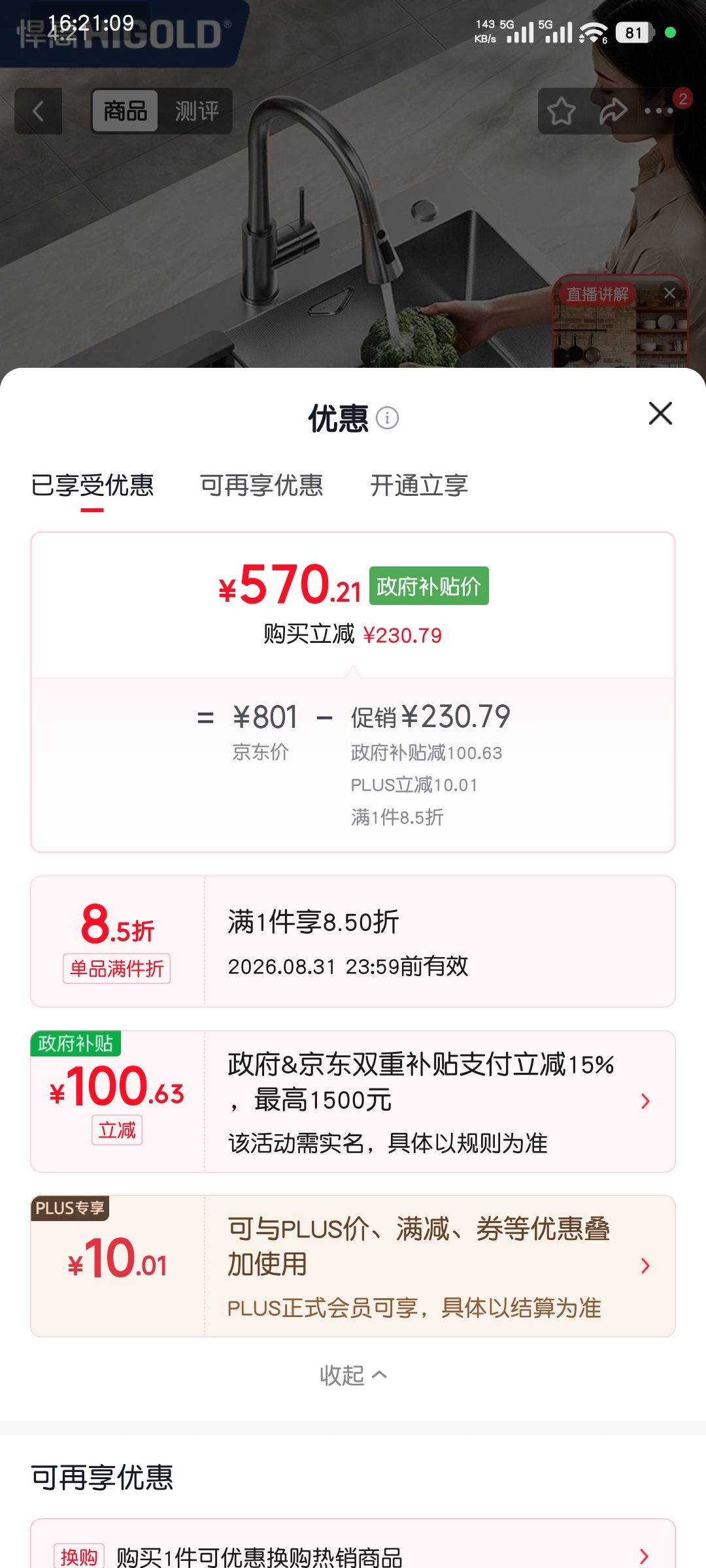Dismiss the 直播讲解 live preview
Screen dimensions: 706x1568
[x=669, y=293]
